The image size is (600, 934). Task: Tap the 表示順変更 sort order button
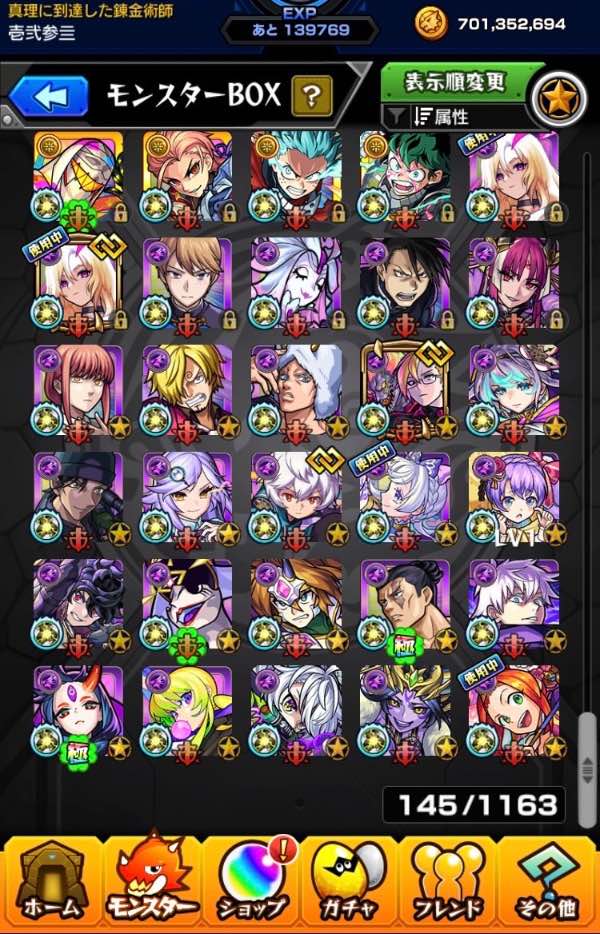(x=454, y=82)
